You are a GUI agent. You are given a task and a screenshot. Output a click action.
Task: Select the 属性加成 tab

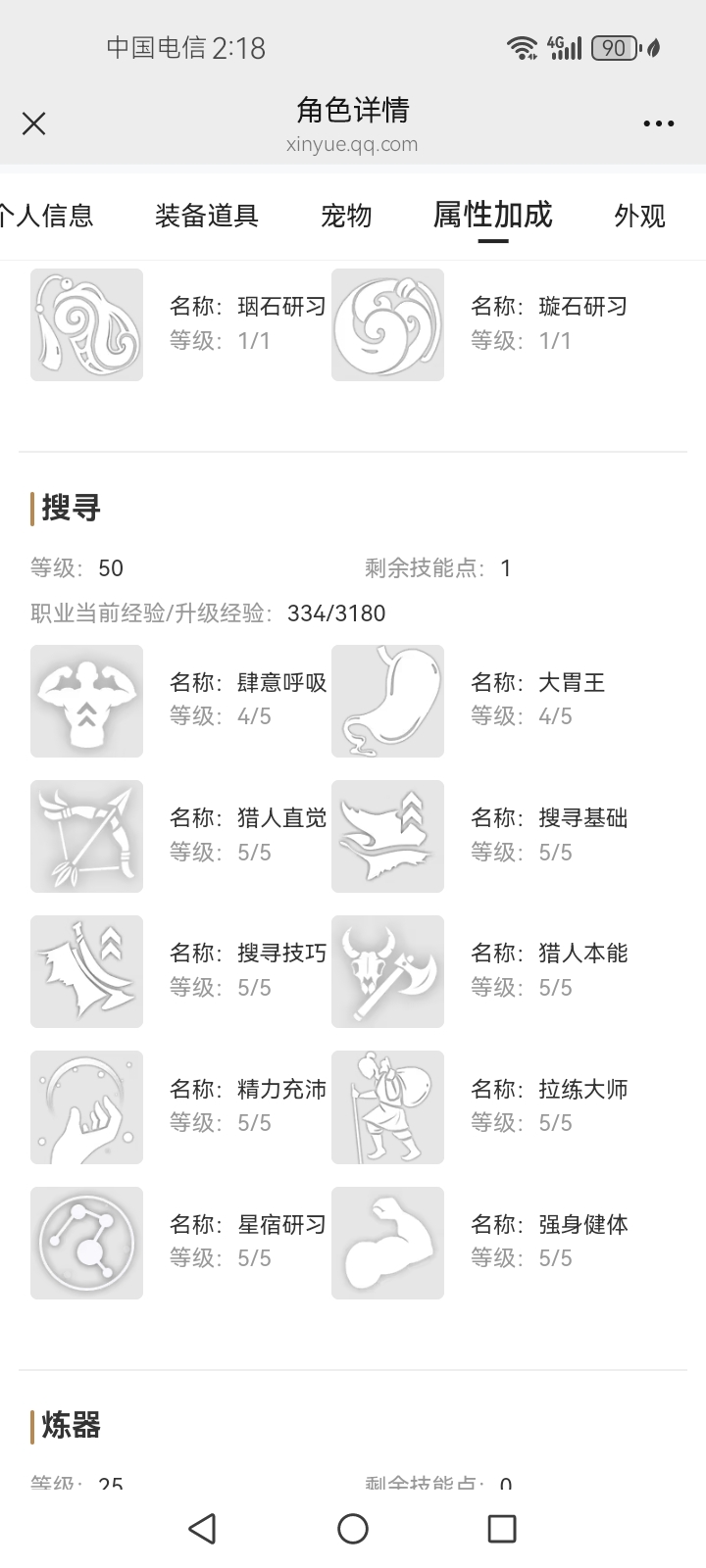(492, 215)
